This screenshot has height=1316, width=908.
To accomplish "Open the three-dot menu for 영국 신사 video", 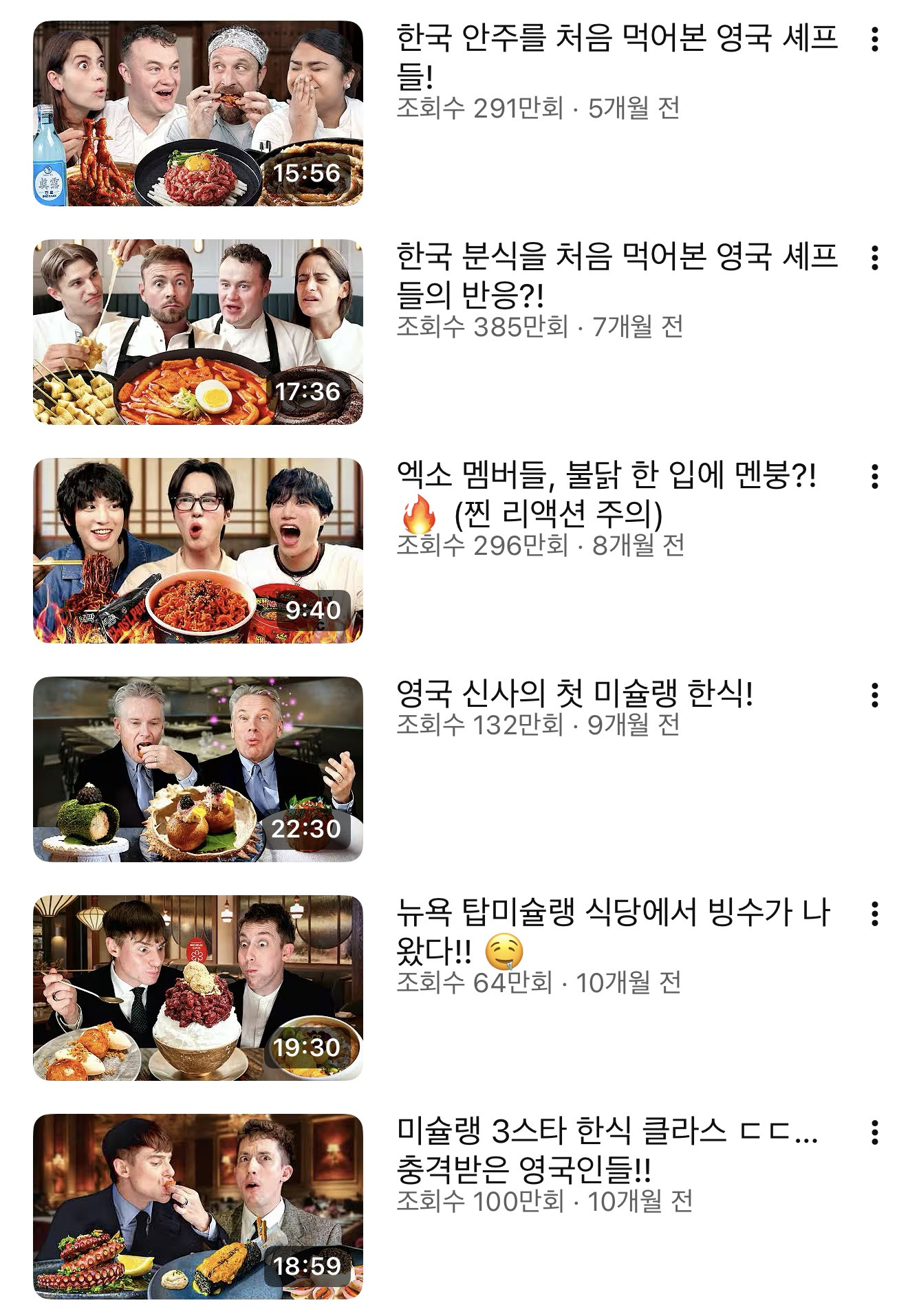I will coord(875,698).
